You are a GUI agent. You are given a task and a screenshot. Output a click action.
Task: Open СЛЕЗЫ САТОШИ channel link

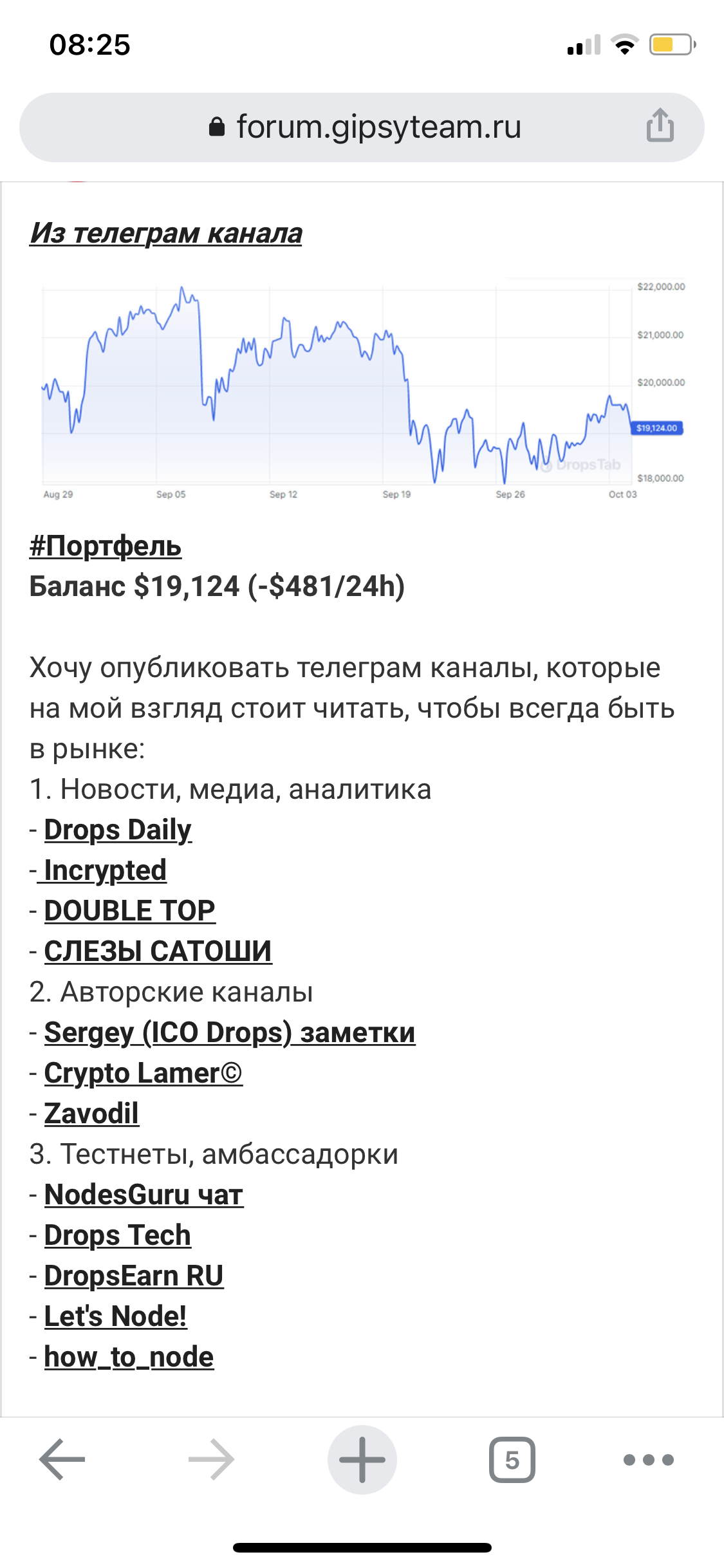(158, 951)
